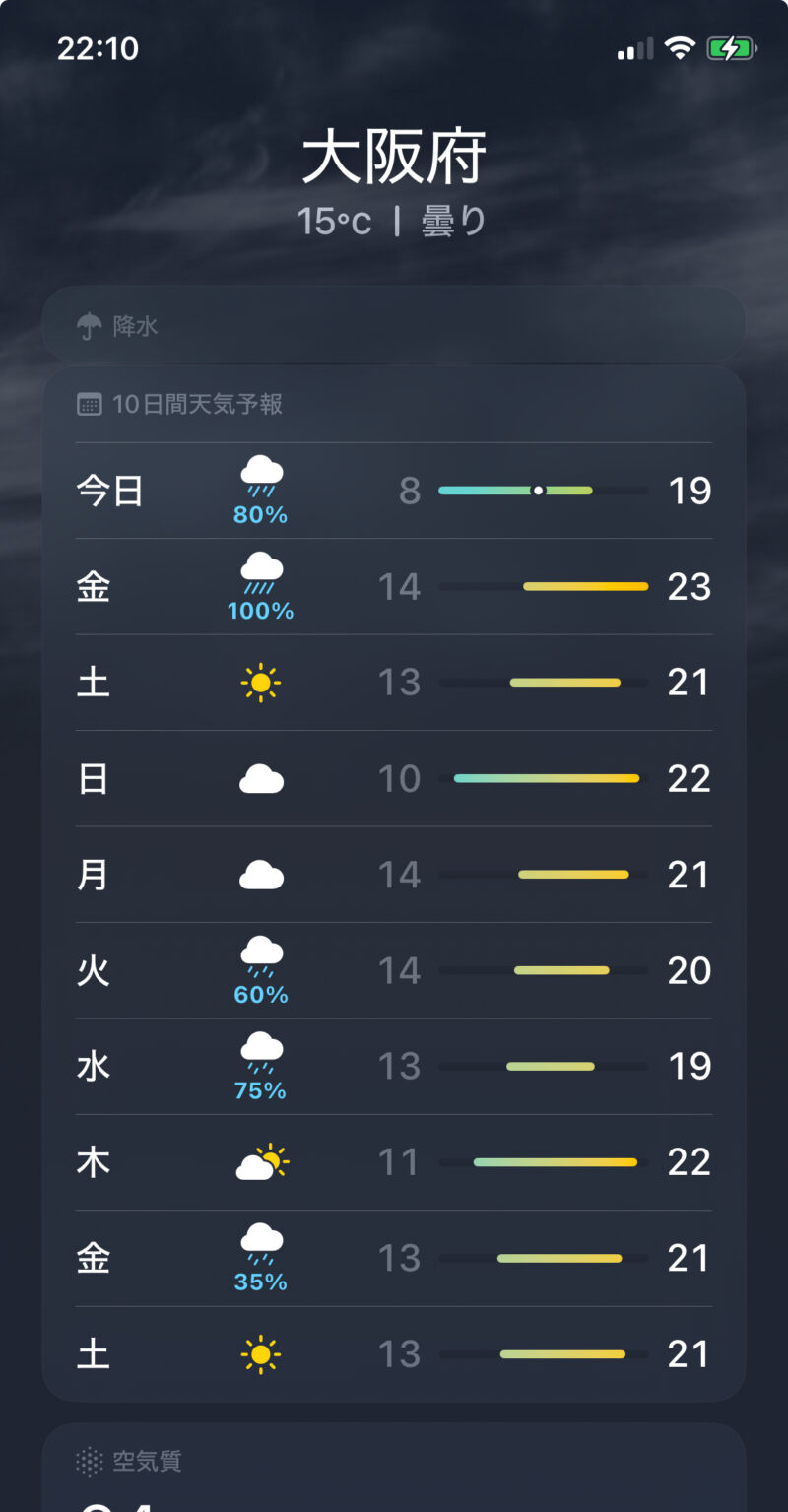Viewport: 788px width, 1512px height.
Task: Select the 水 forecast with 75% rain
Action: pos(394,1067)
